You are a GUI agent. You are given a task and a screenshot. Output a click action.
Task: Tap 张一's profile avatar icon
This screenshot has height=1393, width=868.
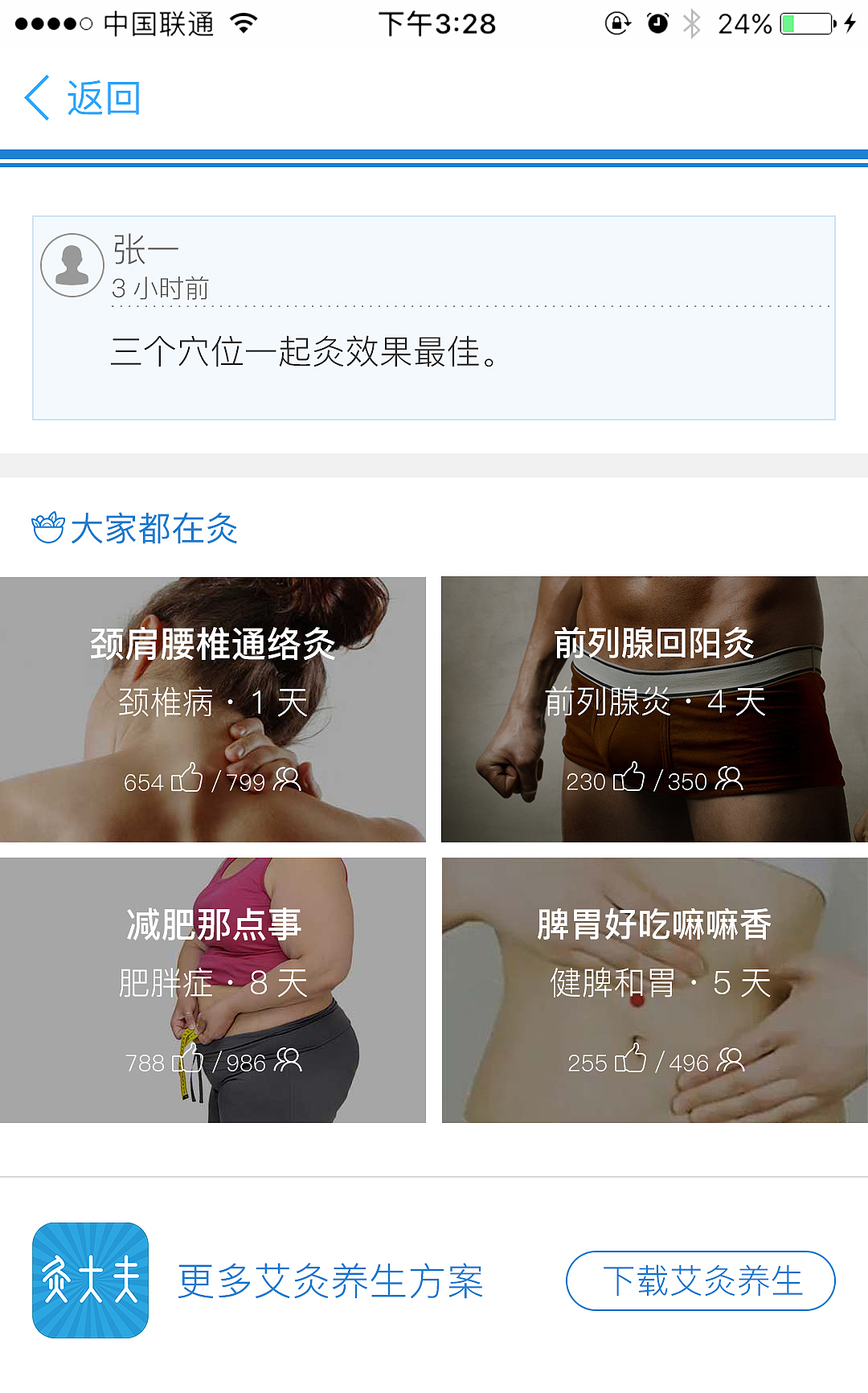pos(71,265)
